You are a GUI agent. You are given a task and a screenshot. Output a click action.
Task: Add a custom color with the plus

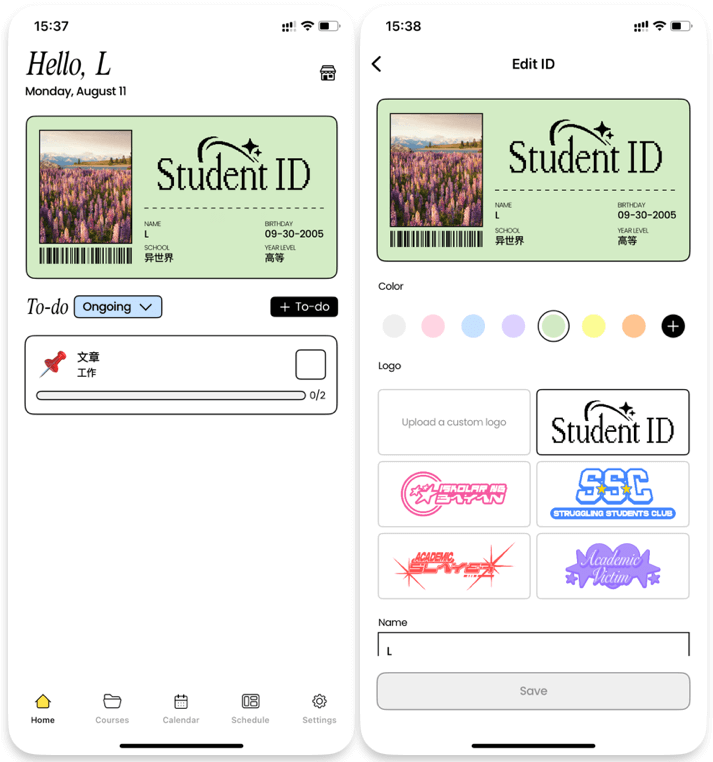[673, 326]
